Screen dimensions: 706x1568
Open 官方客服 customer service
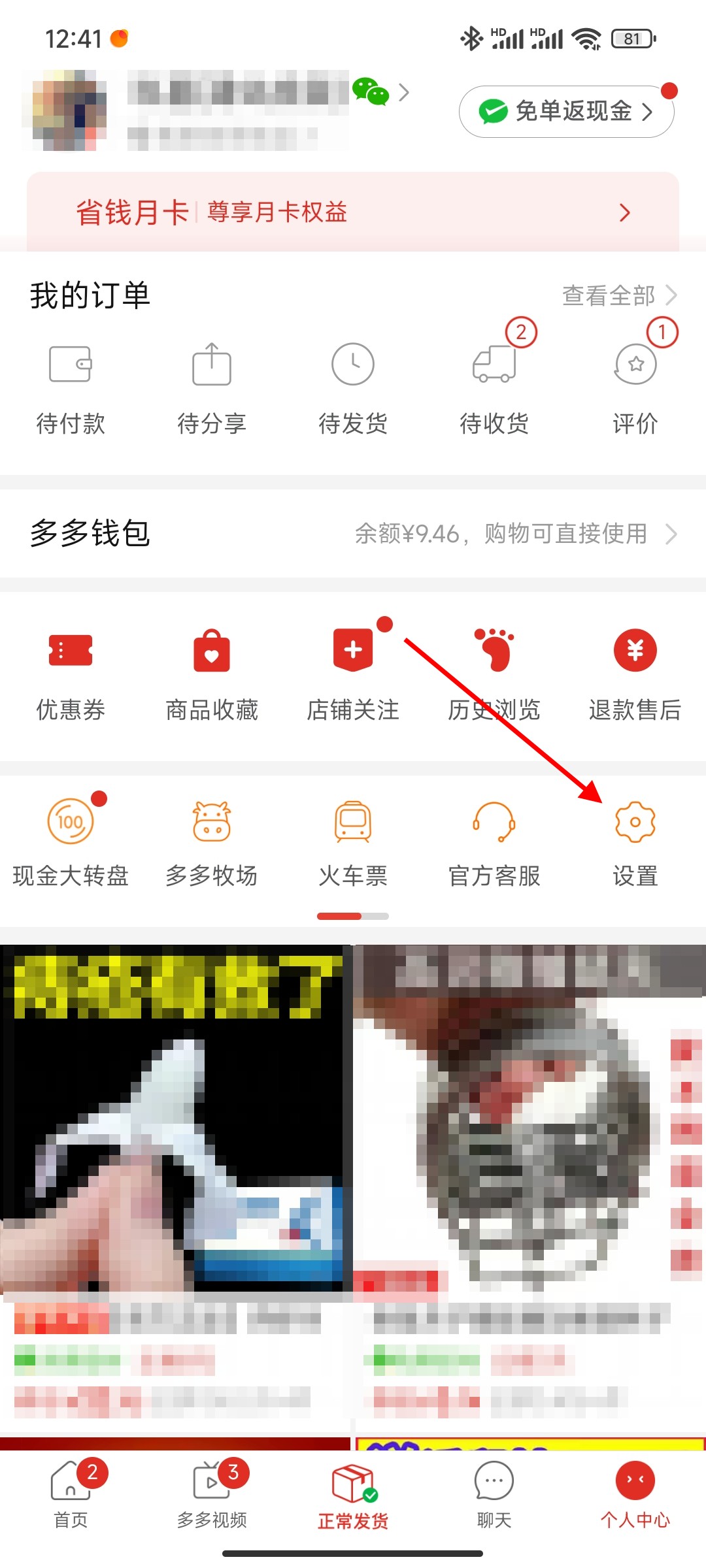coord(494,843)
